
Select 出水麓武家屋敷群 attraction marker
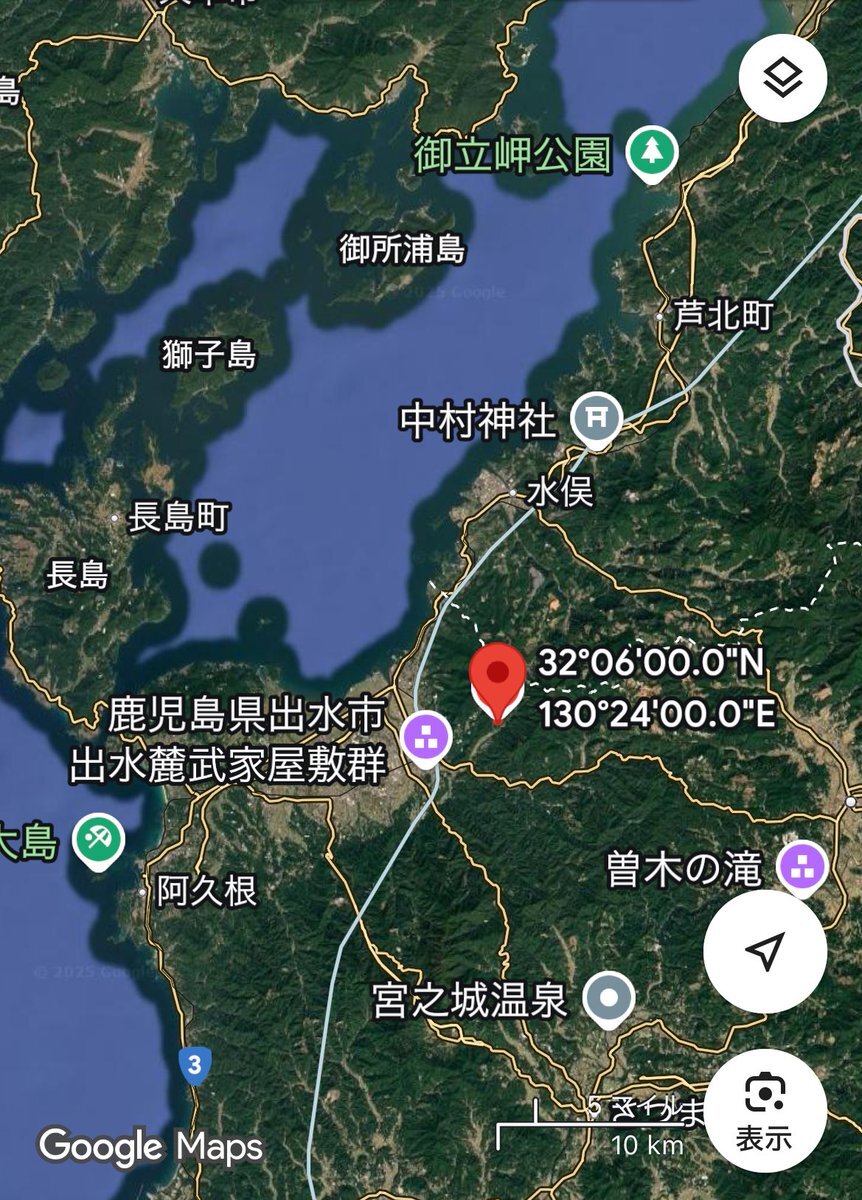tap(427, 738)
